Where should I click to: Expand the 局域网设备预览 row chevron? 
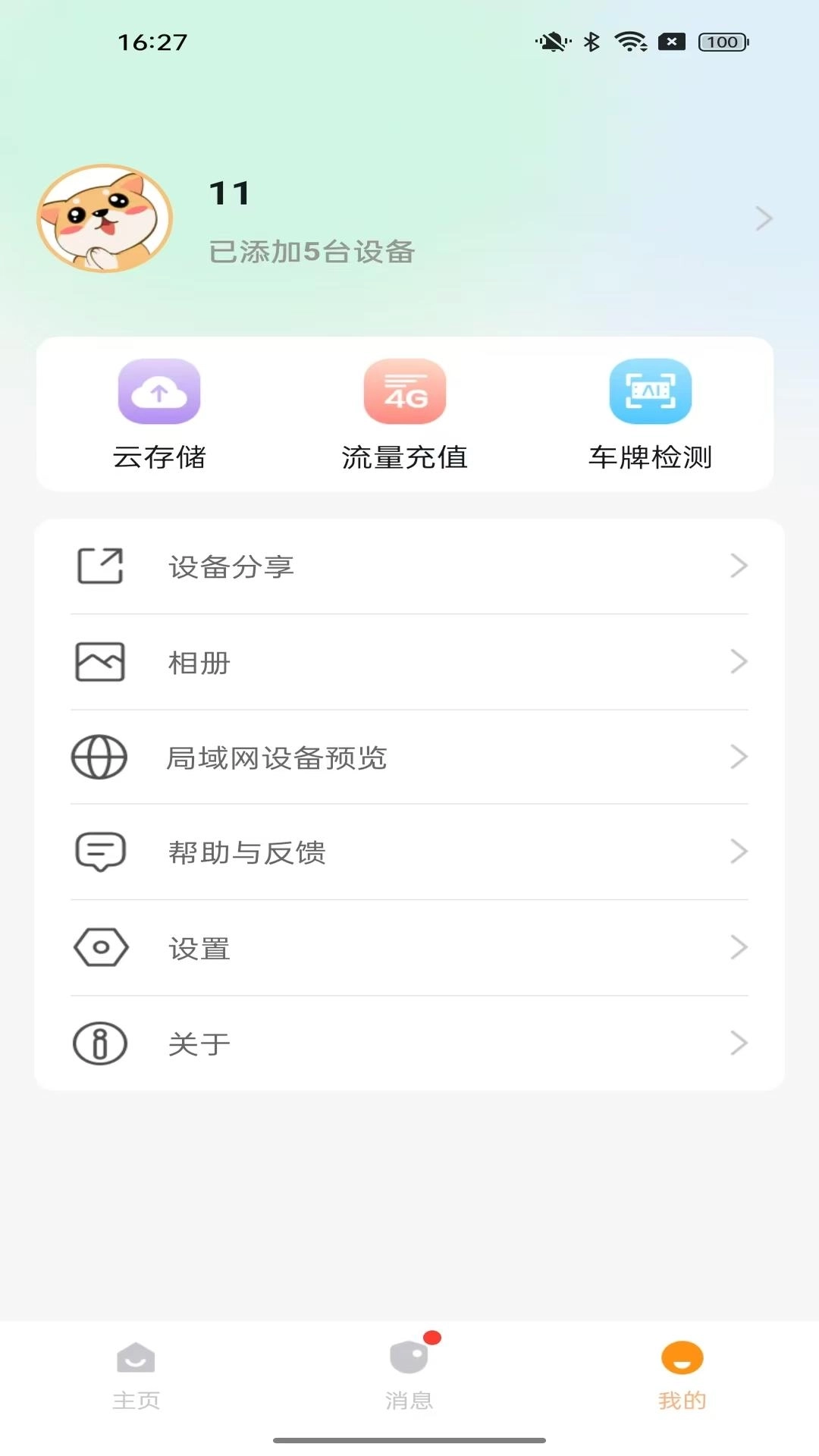point(739,756)
